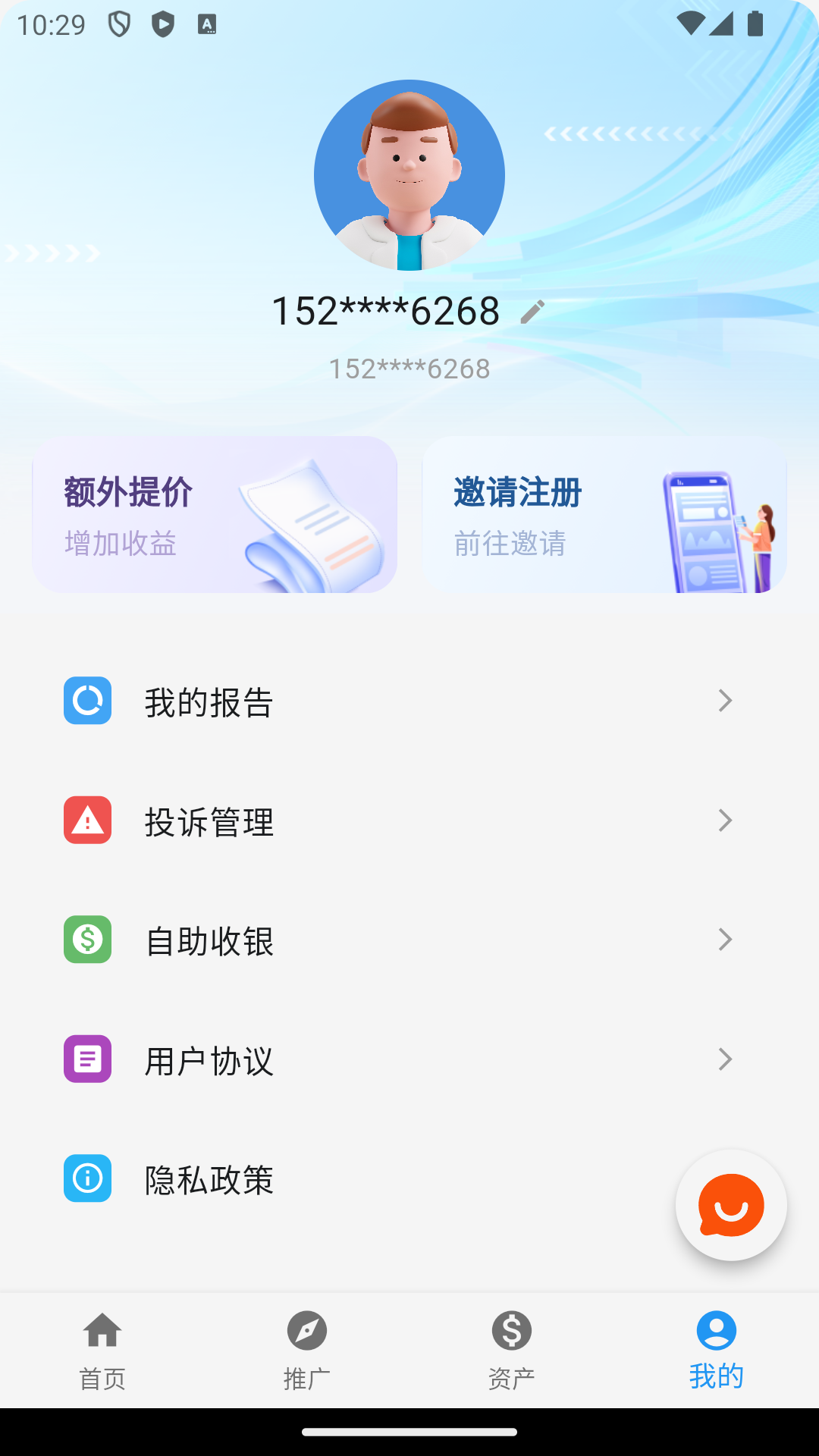The height and width of the screenshot is (1456, 819).
Task: Tap the 首页 home icon
Action: click(x=103, y=1330)
